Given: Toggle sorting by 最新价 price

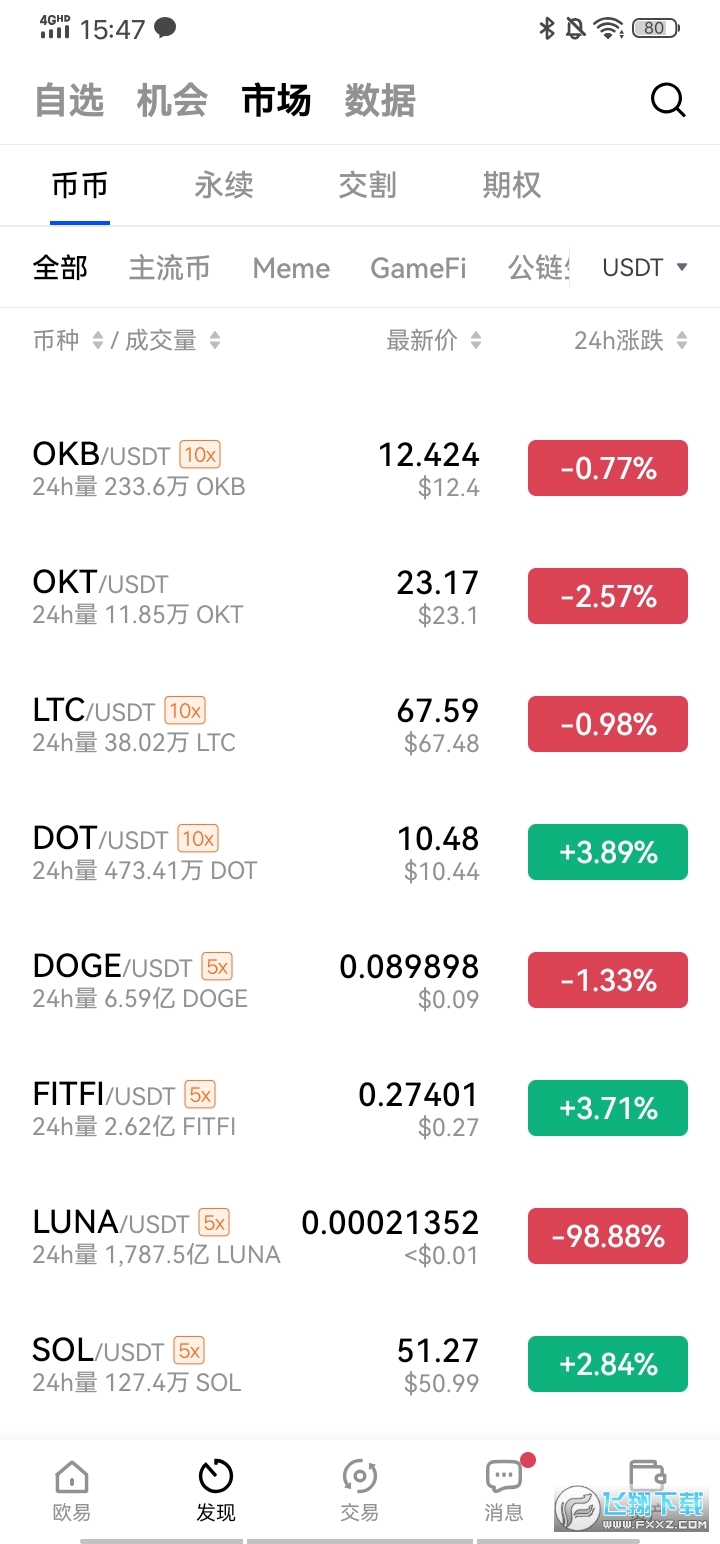Looking at the screenshot, I should (x=430, y=340).
